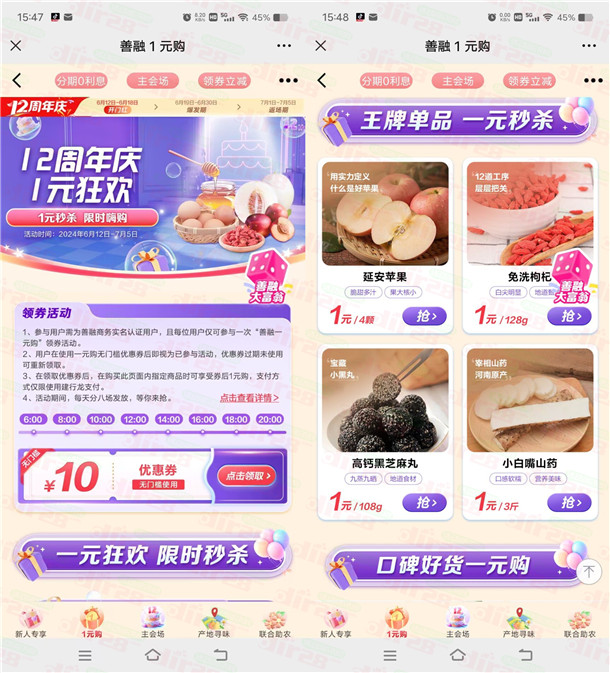Pick the 20:00 time slot
The image size is (610, 673).
(x=269, y=420)
